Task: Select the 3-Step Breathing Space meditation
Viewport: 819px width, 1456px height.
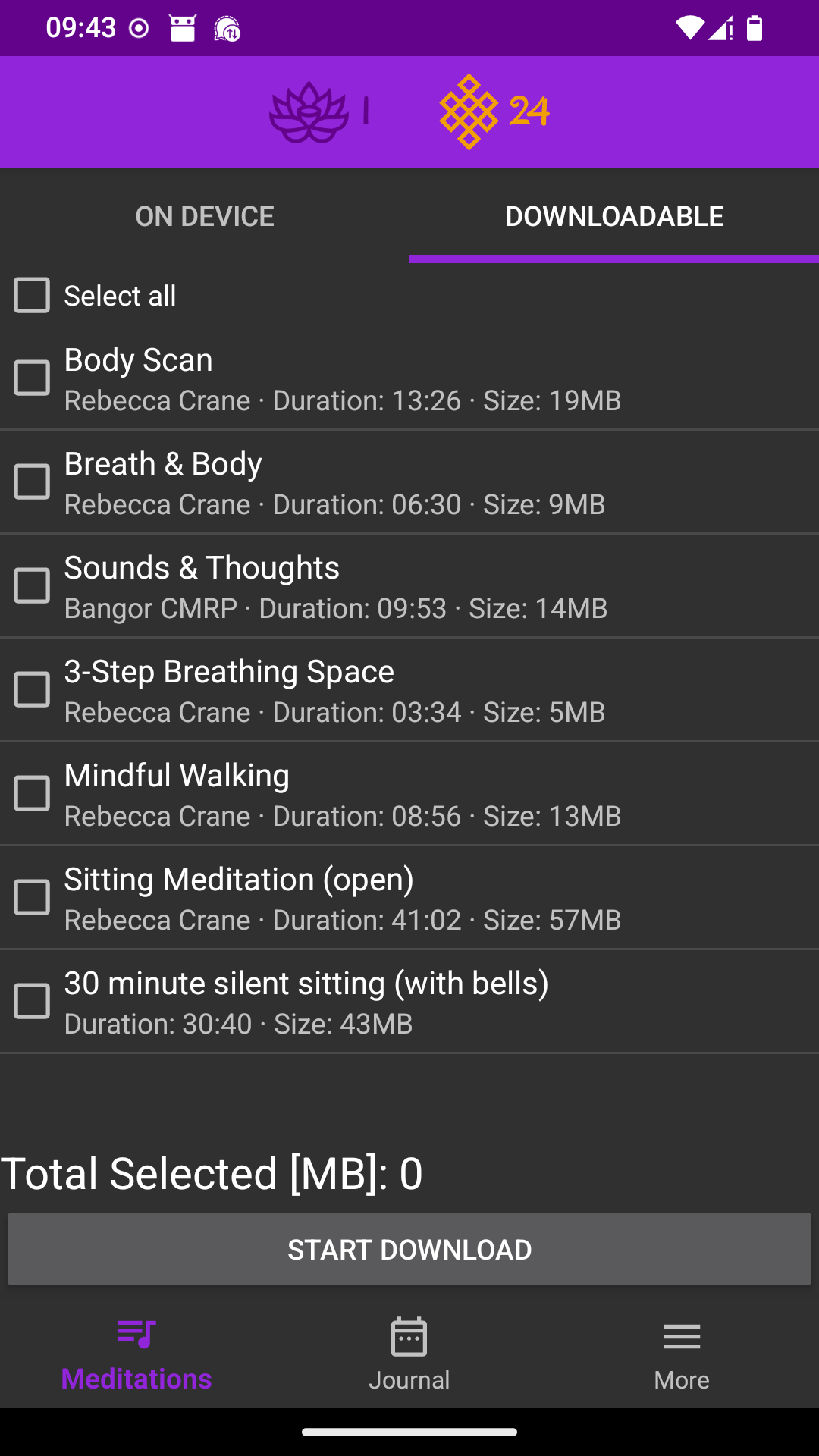Action: pos(32,690)
